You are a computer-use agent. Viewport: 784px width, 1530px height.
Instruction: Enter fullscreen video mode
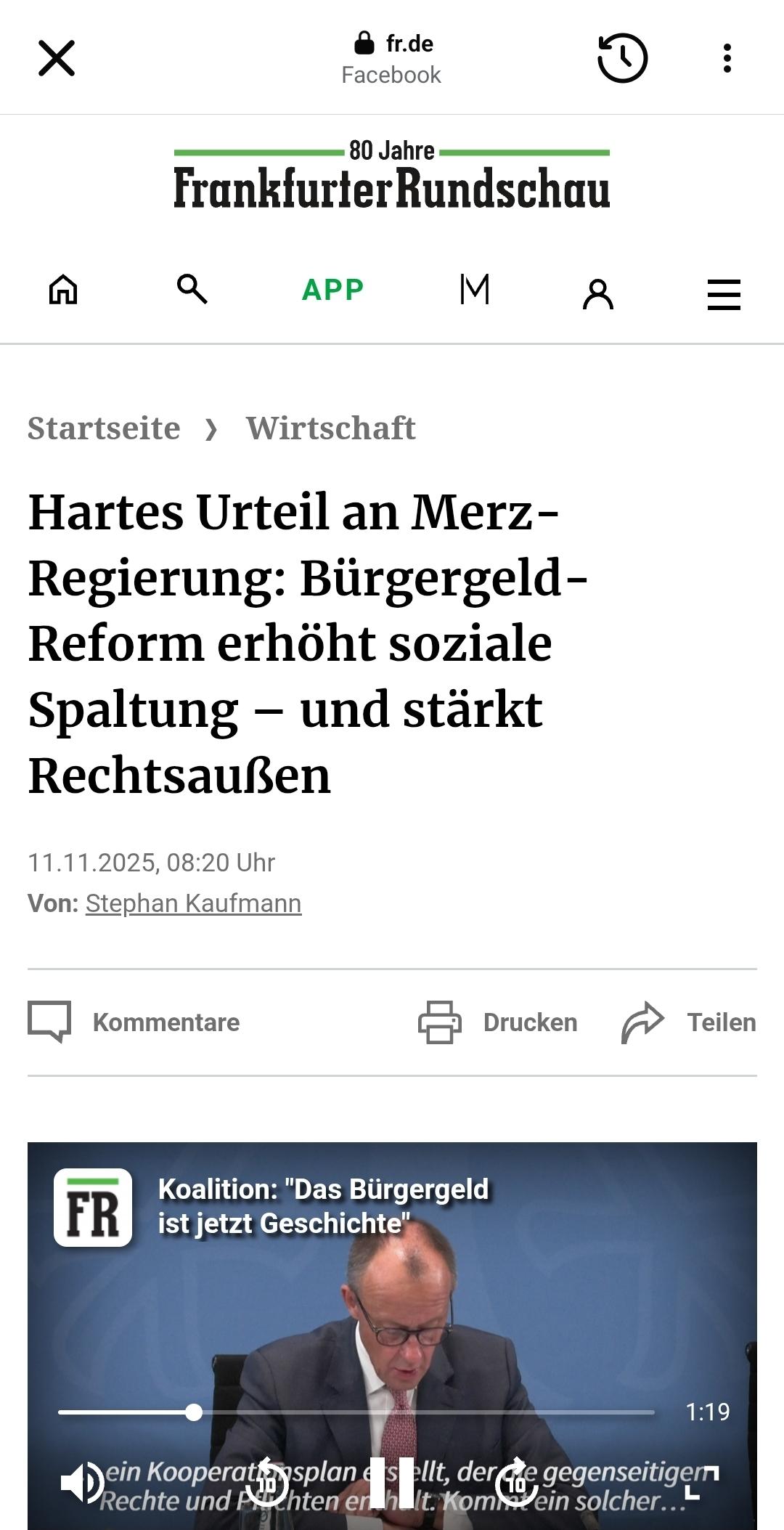coord(702,1483)
